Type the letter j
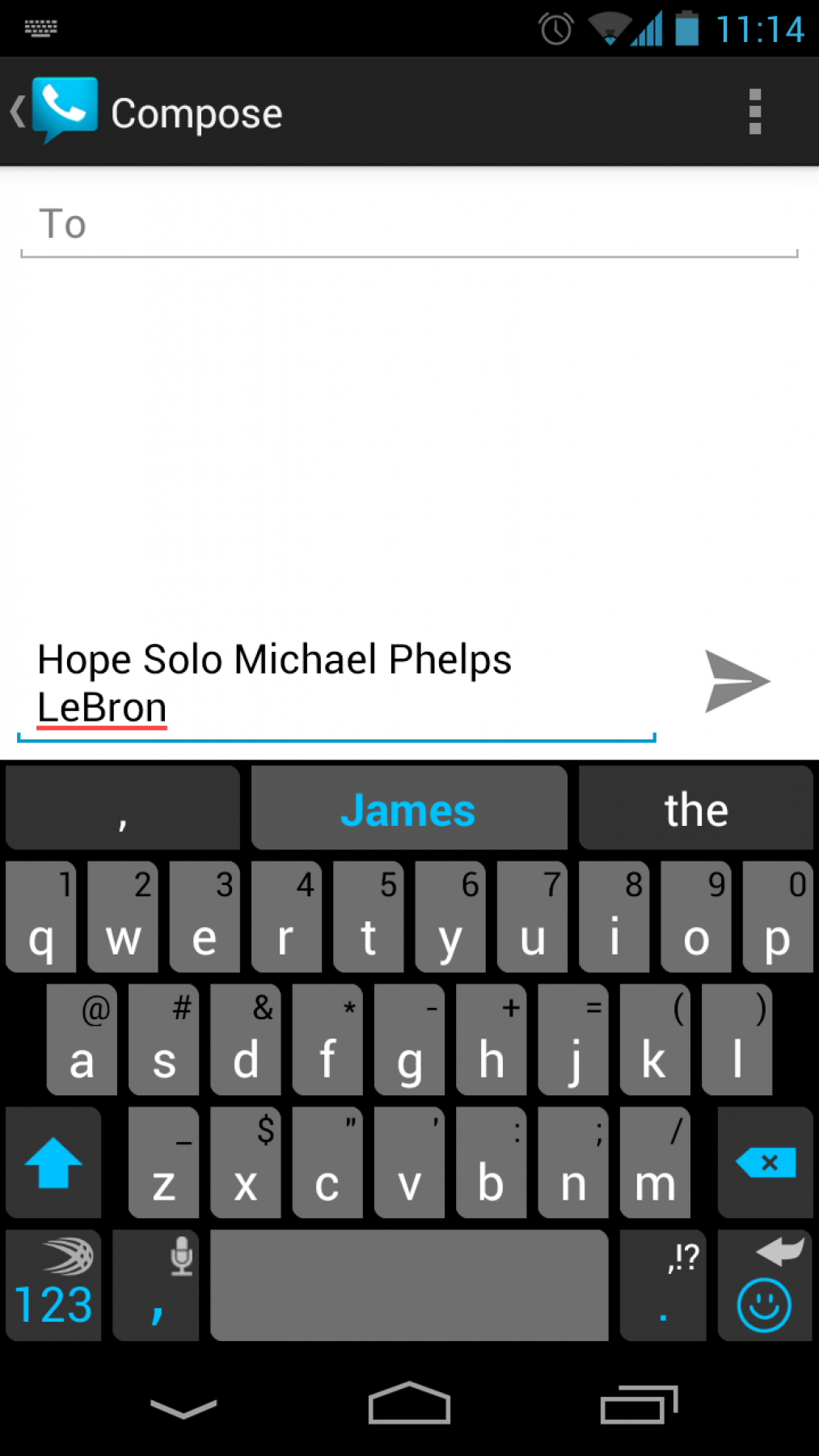Screen dimensions: 819x1456 [x=573, y=1040]
